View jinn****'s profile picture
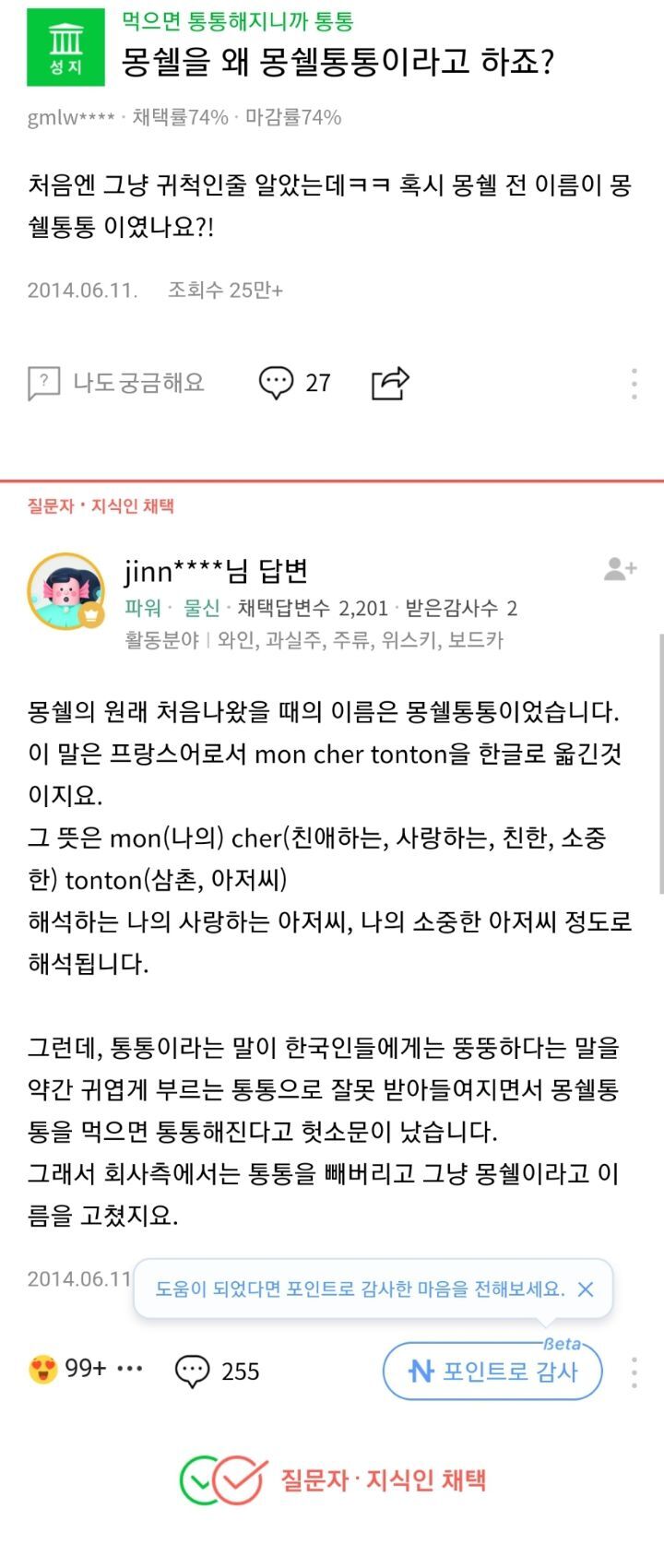 [65, 591]
